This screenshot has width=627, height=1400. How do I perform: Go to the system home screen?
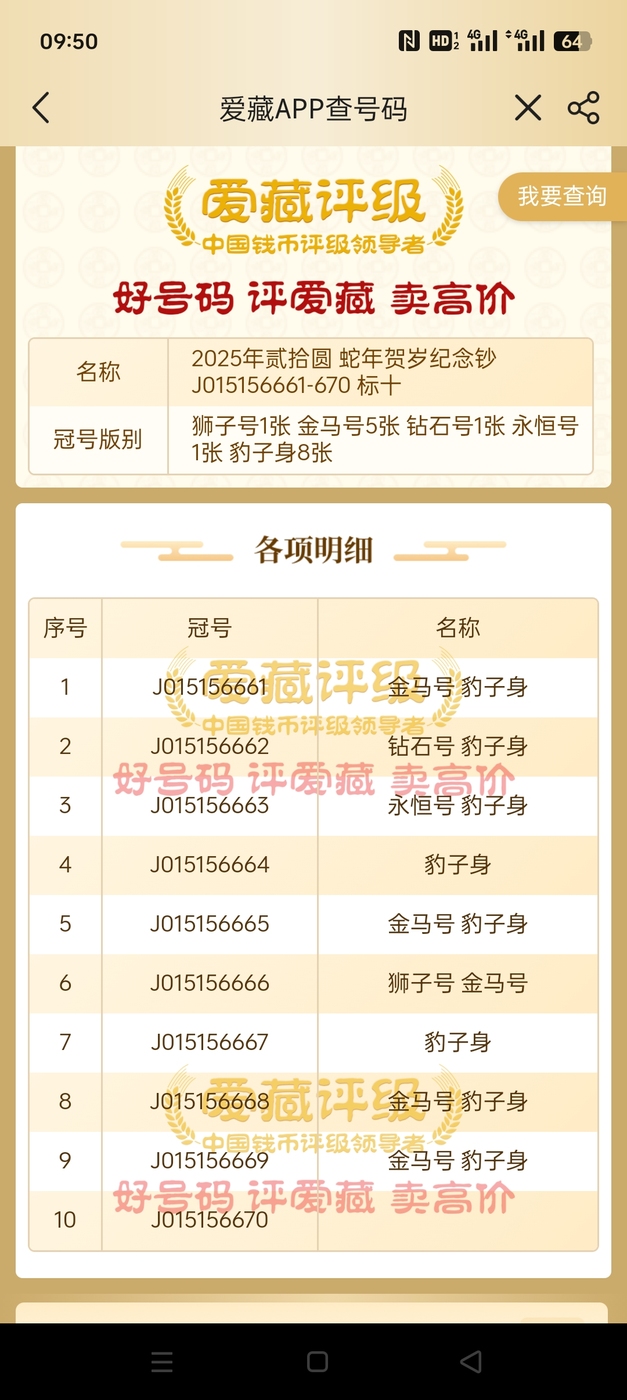click(x=317, y=1361)
